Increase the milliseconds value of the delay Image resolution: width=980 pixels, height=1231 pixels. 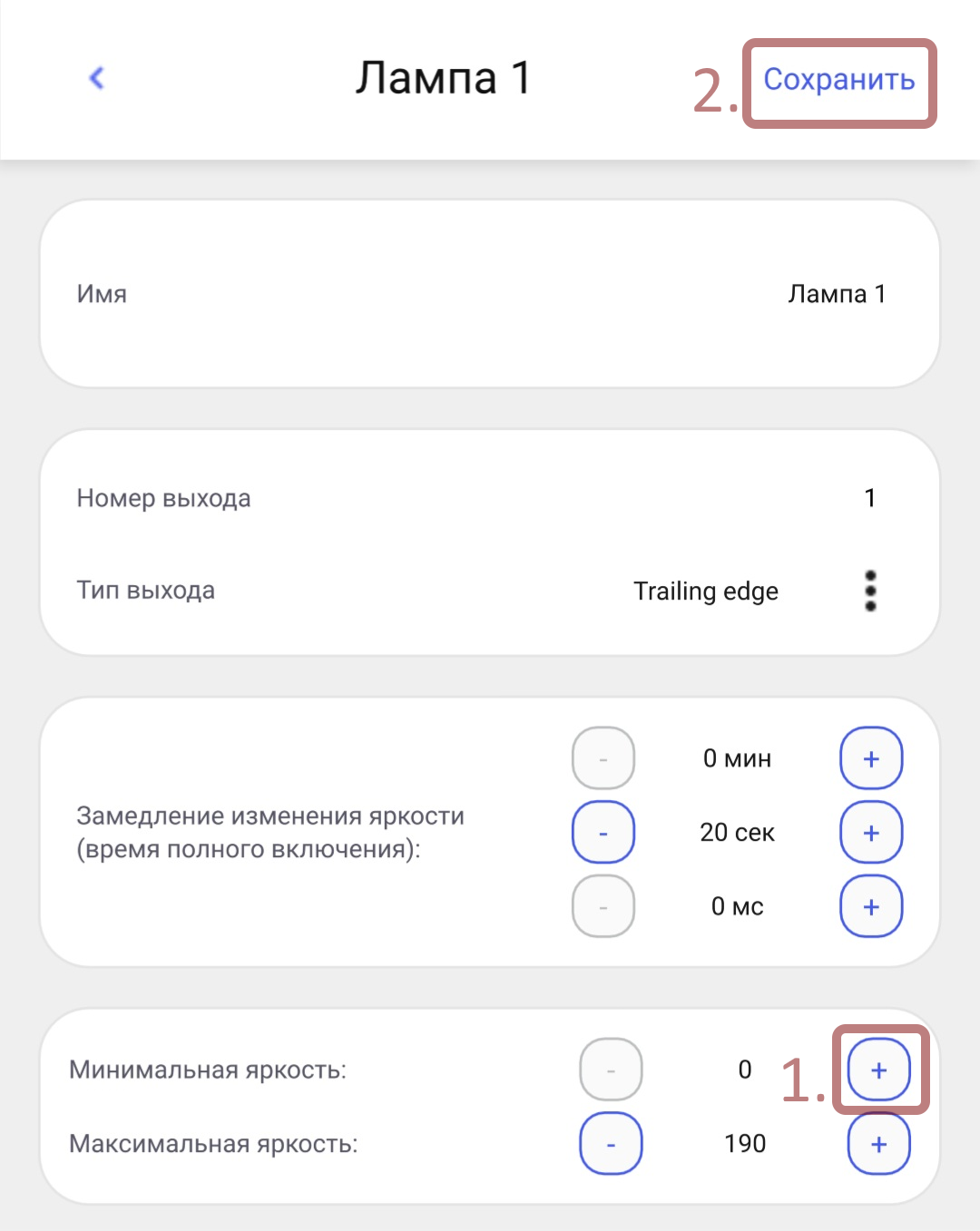871,906
